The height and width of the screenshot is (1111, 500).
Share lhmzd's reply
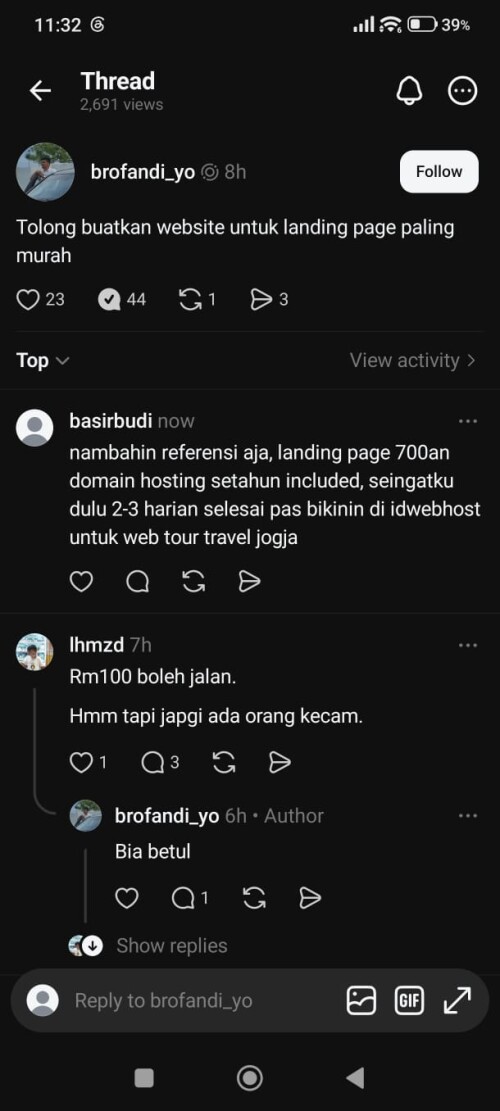tap(280, 762)
